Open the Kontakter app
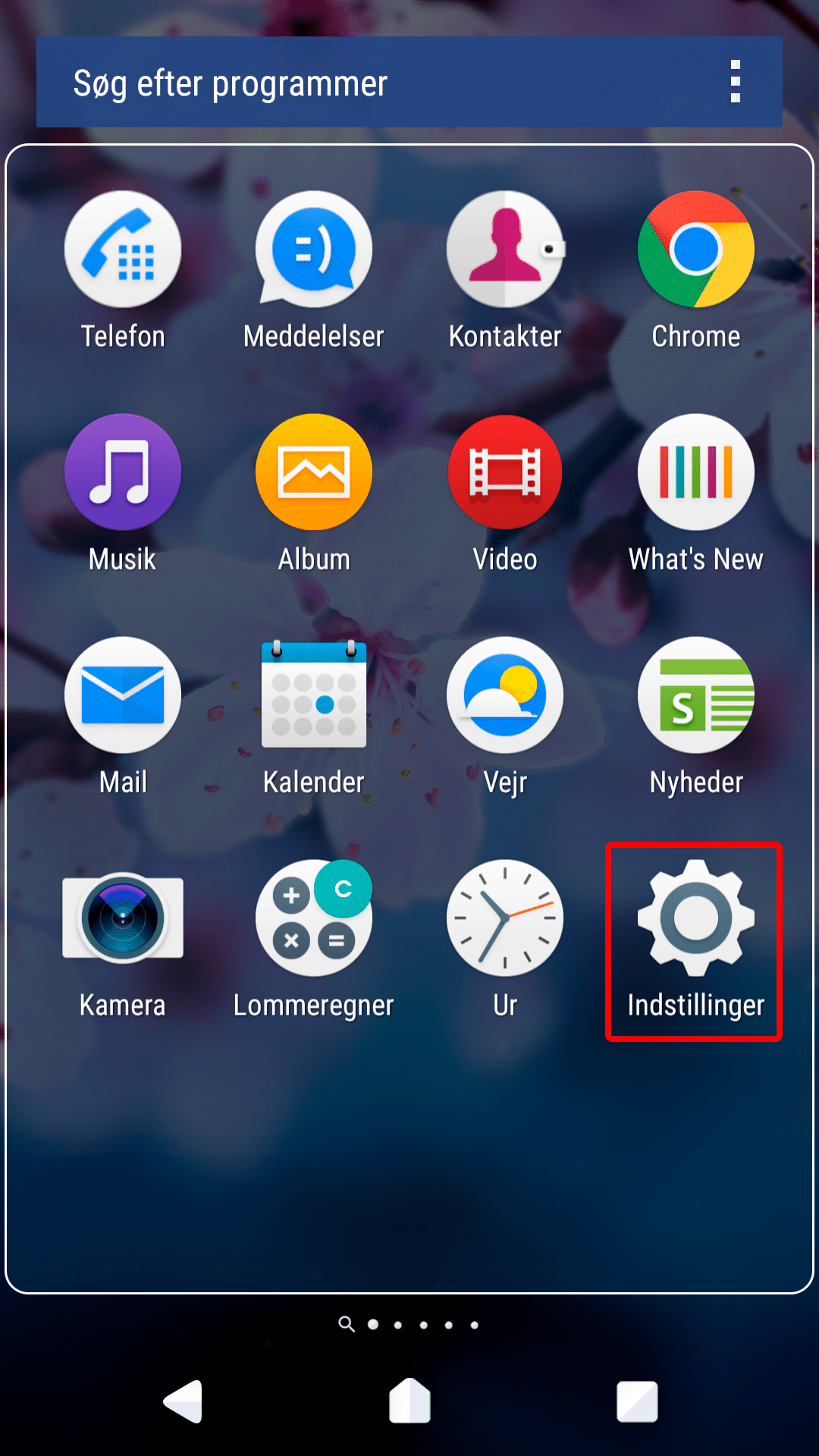819x1456 pixels. click(x=505, y=249)
